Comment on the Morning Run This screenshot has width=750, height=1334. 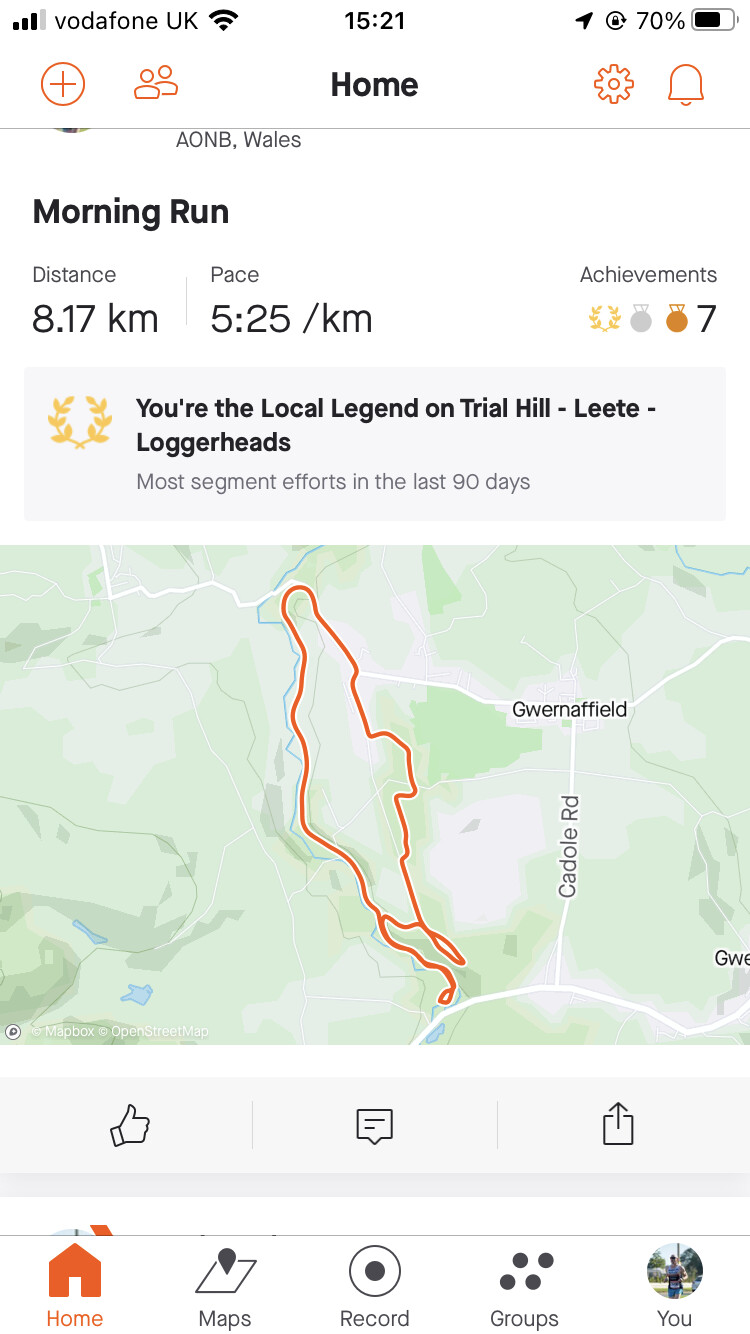375,1125
